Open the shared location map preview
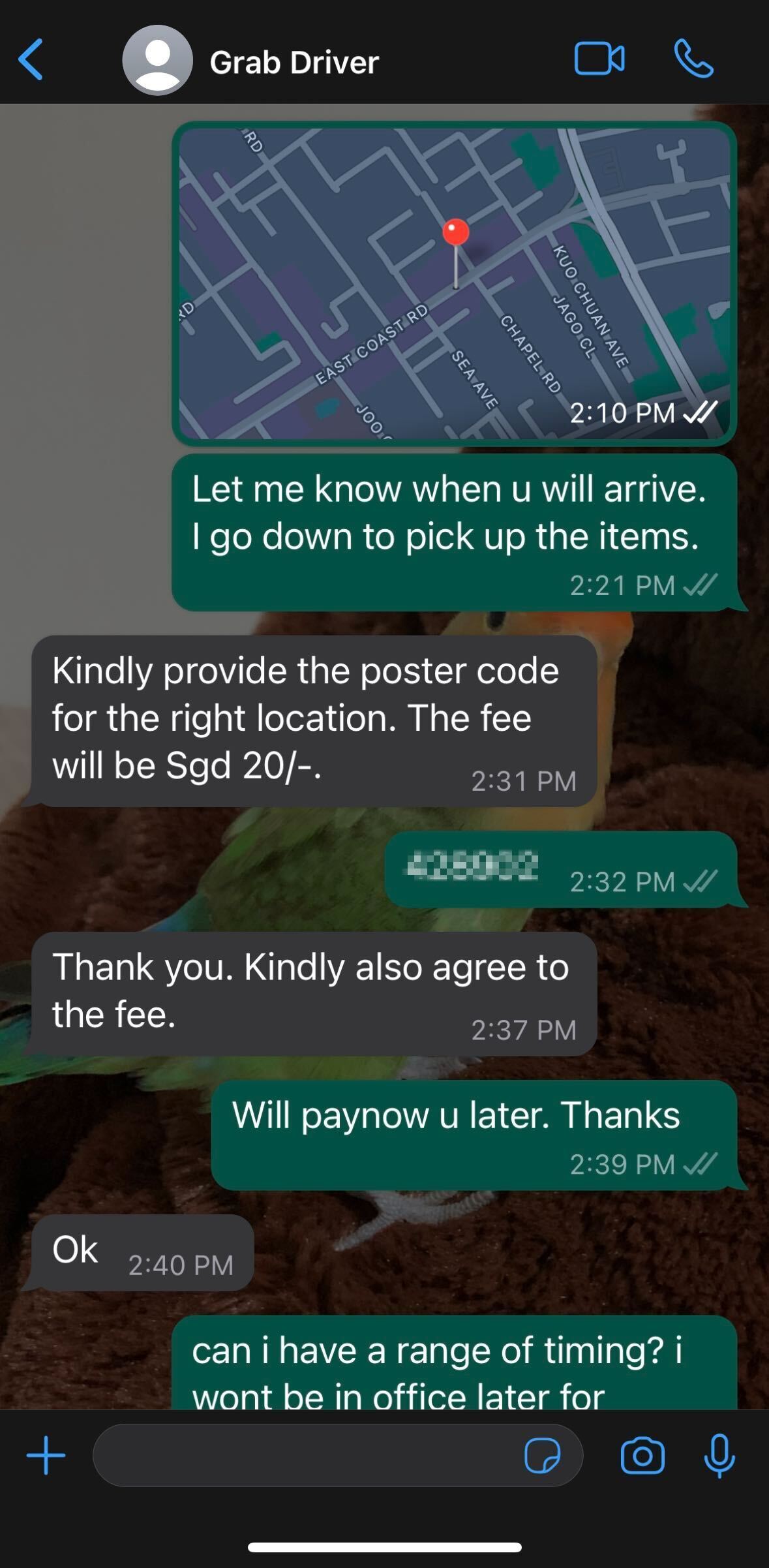 point(455,281)
